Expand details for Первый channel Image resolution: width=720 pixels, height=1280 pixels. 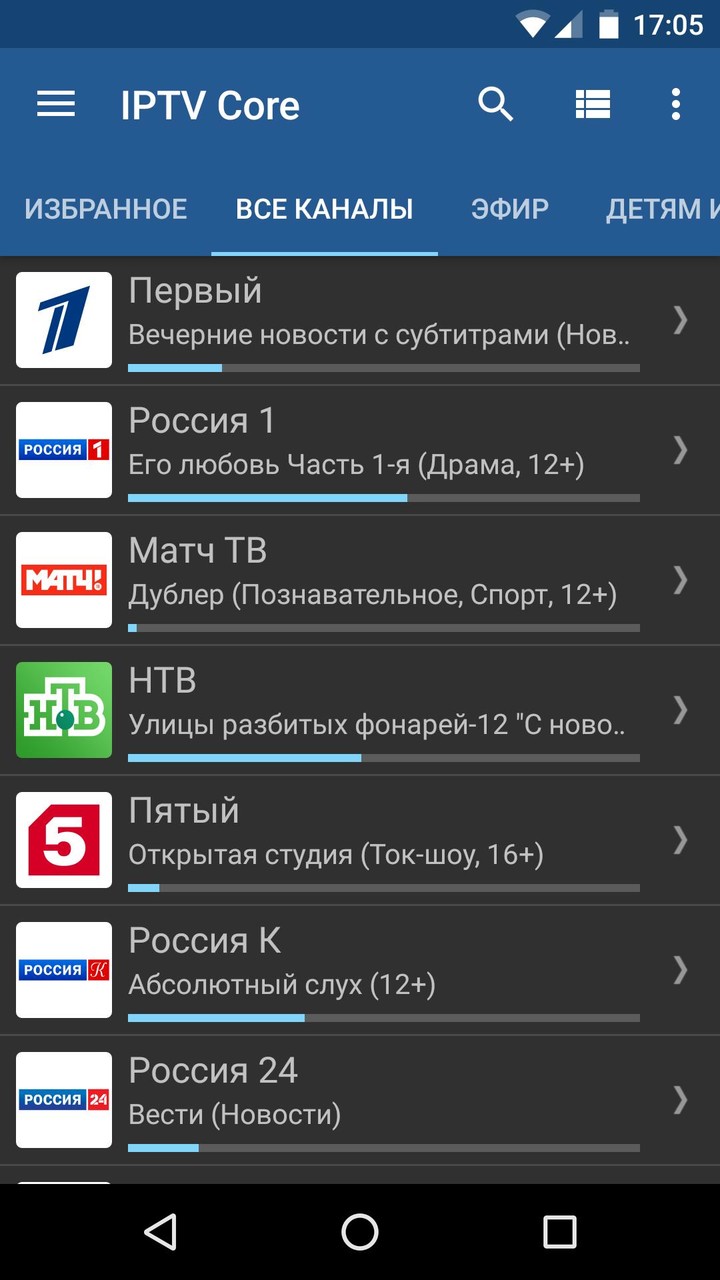(681, 320)
